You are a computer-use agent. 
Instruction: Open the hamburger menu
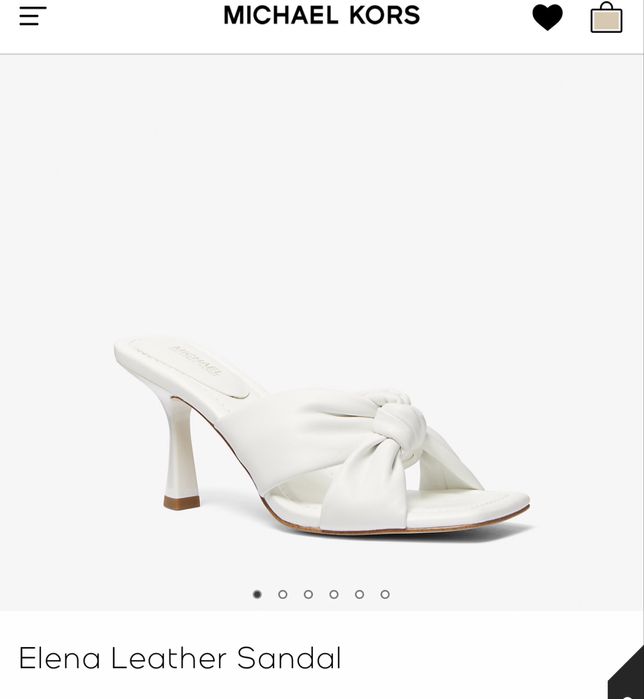point(33,16)
